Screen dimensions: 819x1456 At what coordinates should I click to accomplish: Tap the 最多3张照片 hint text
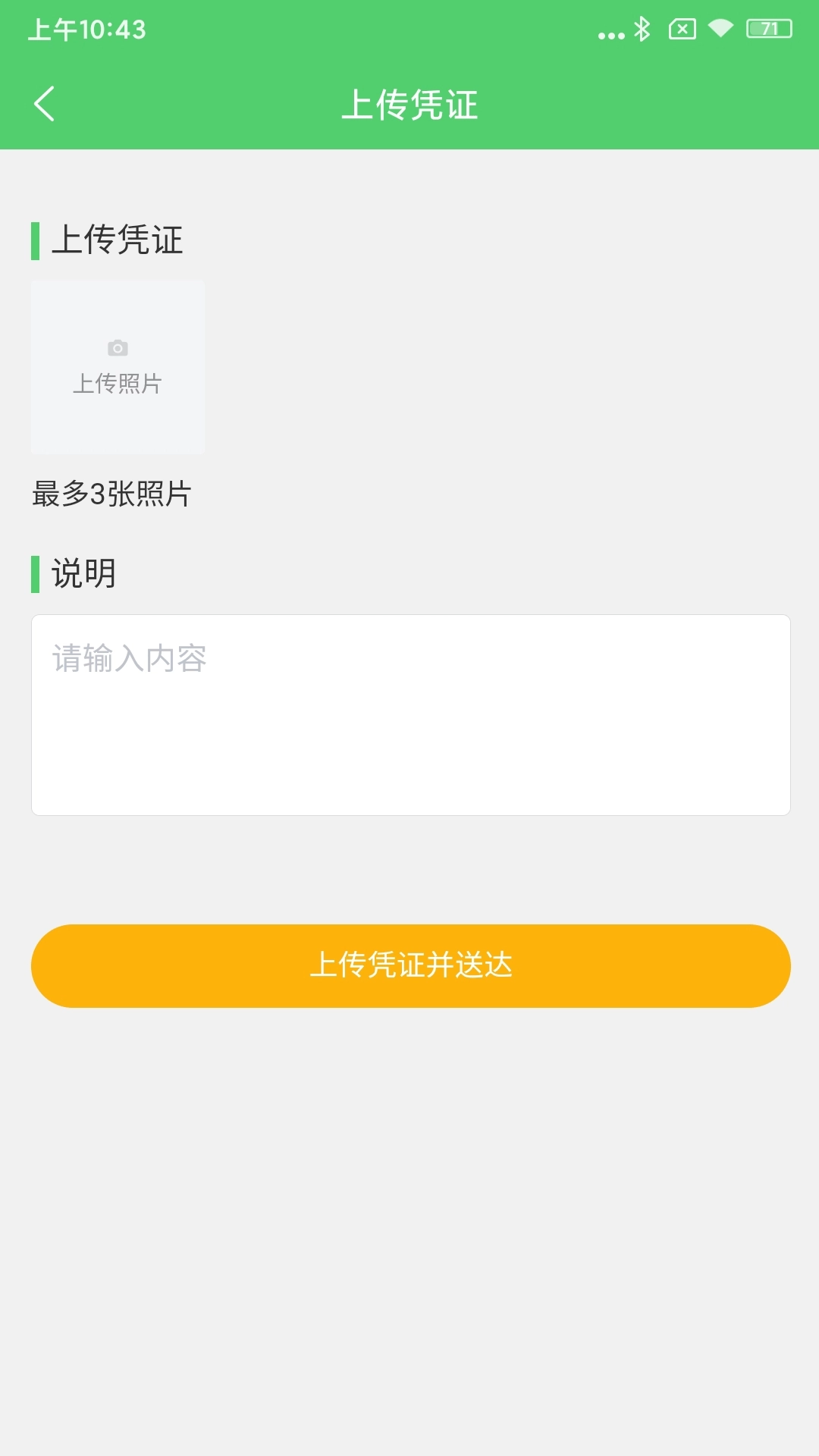click(x=112, y=494)
